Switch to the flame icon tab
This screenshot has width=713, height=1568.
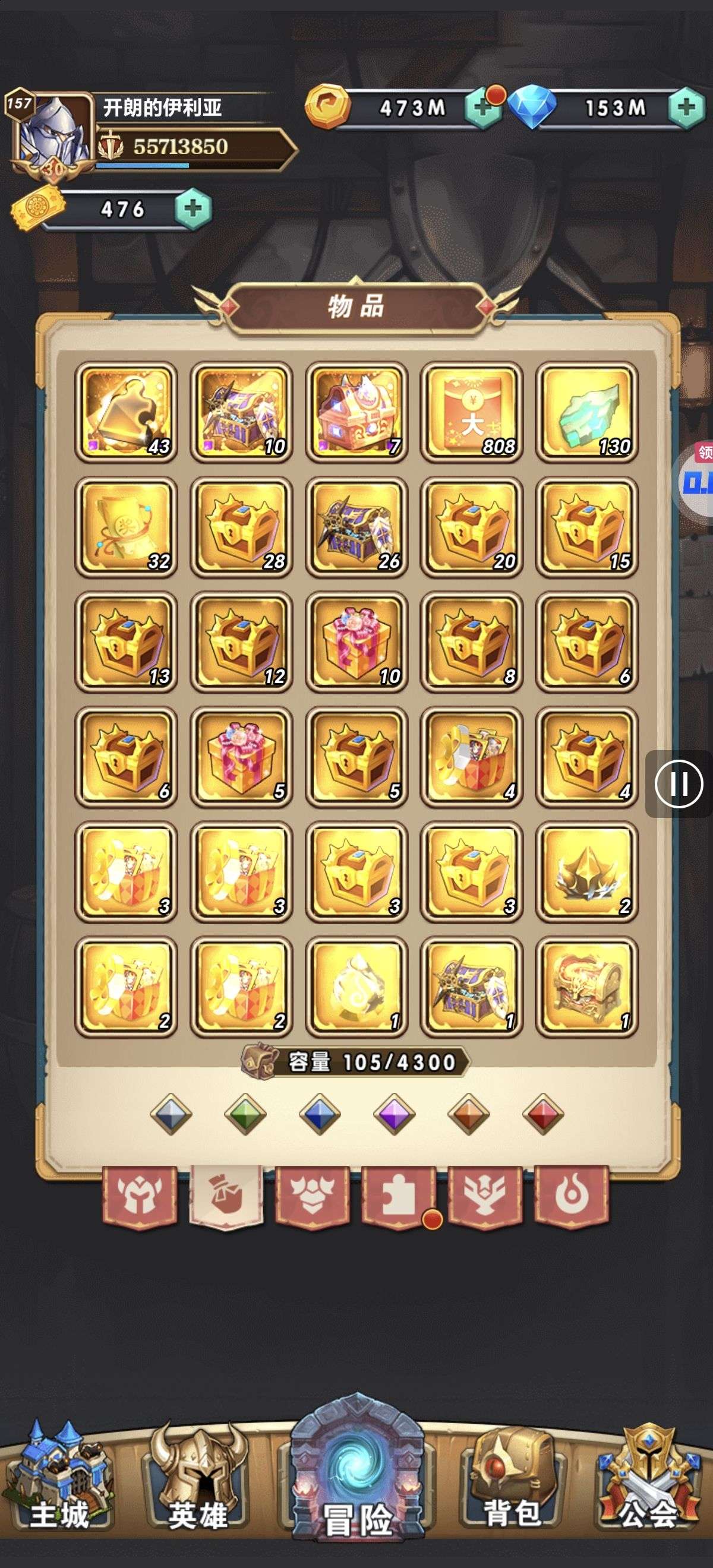(x=570, y=1196)
